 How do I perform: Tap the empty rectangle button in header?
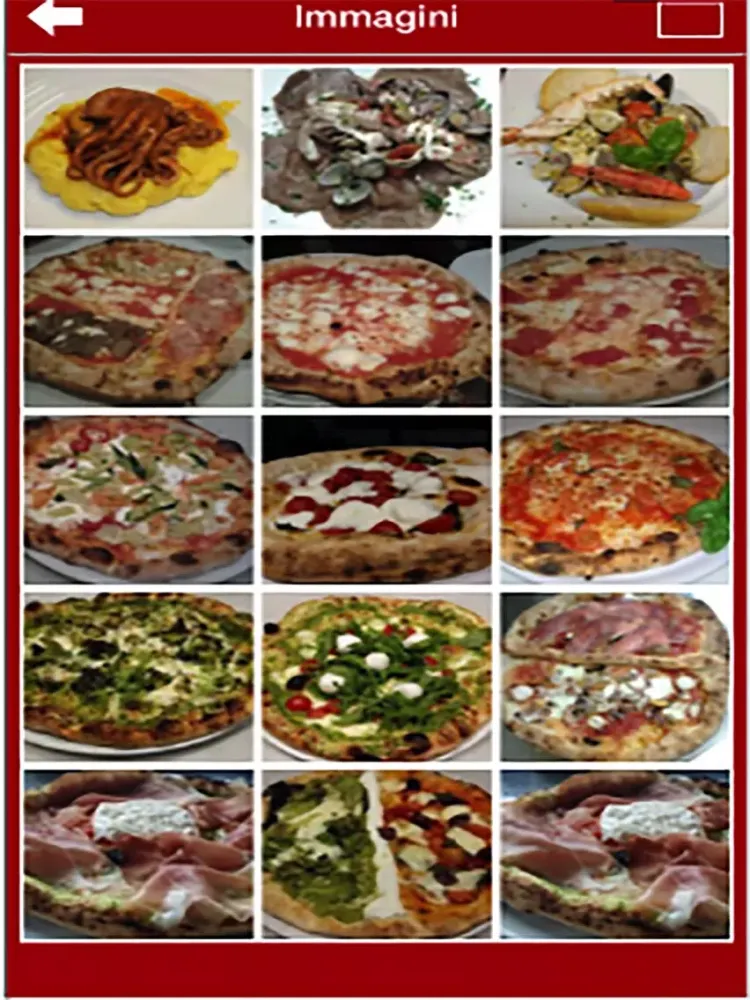click(689, 19)
